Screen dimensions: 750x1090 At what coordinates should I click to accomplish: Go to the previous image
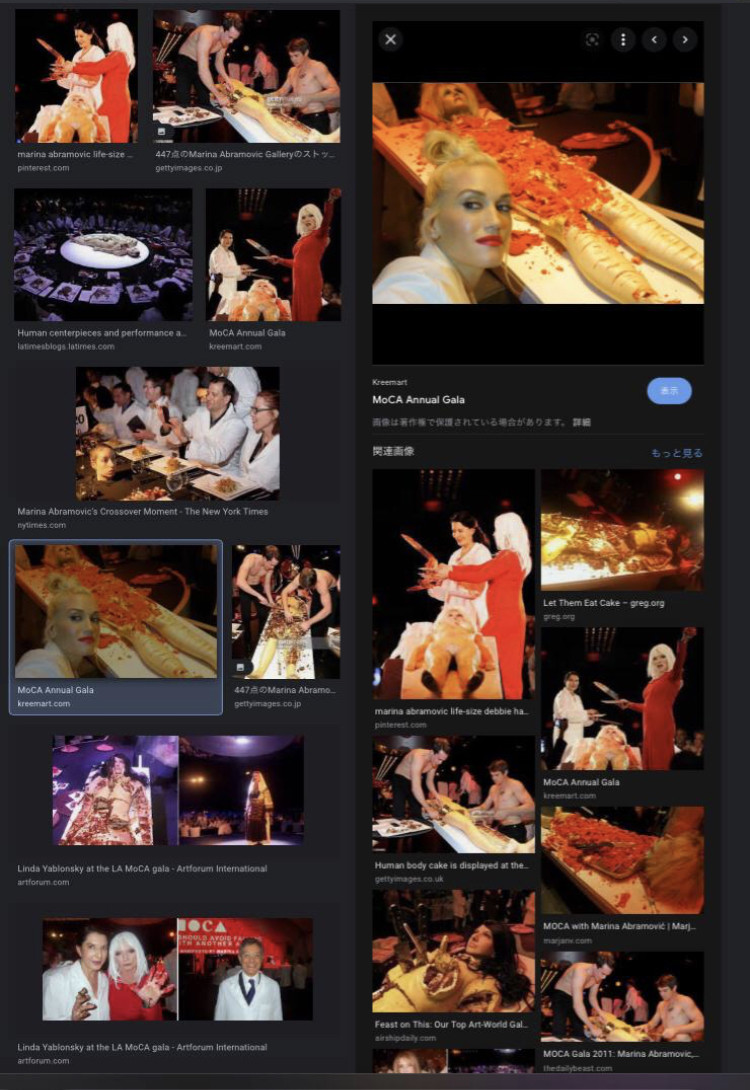click(x=654, y=40)
